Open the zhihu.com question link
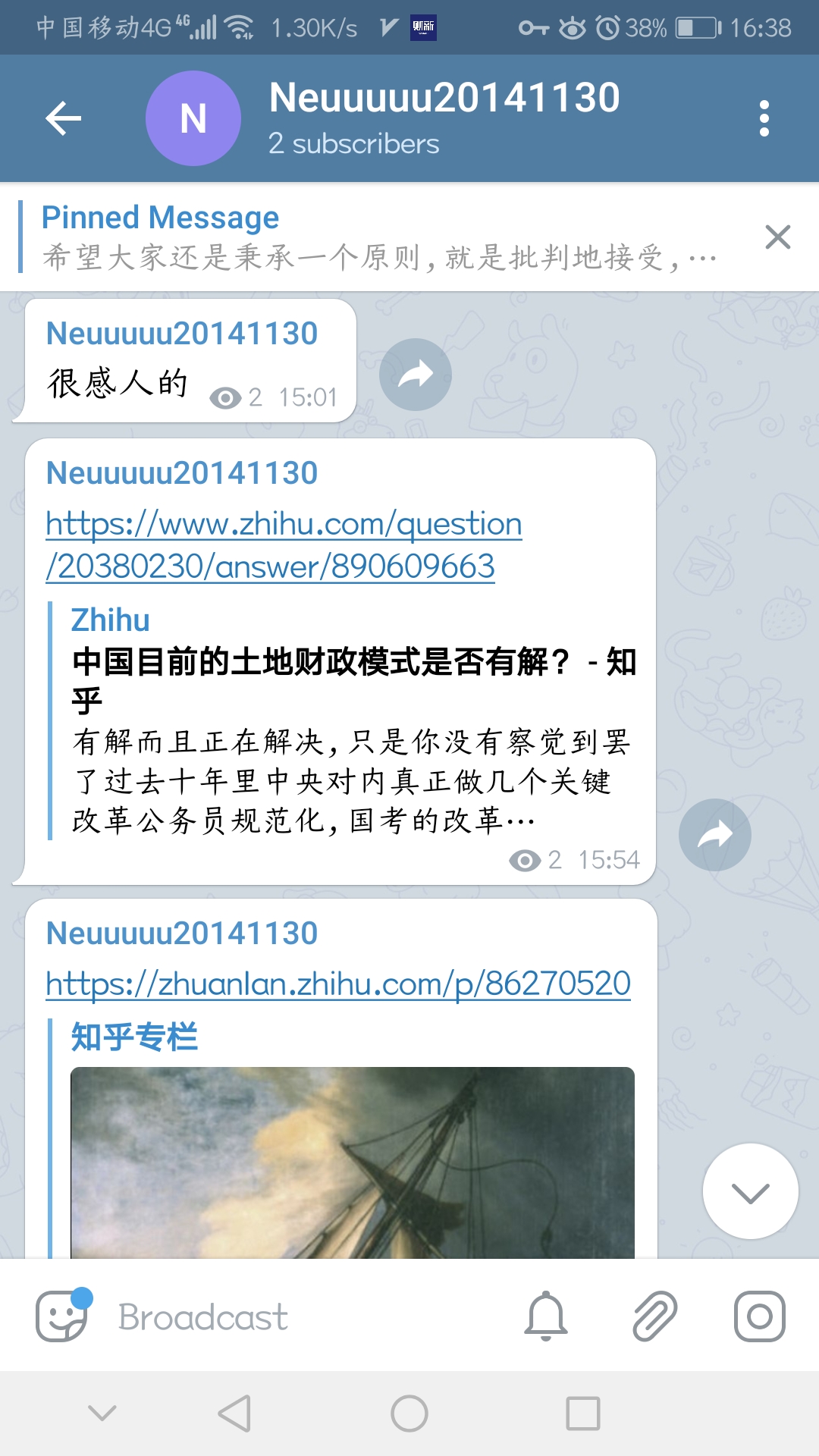The image size is (819, 1456). coord(283,544)
